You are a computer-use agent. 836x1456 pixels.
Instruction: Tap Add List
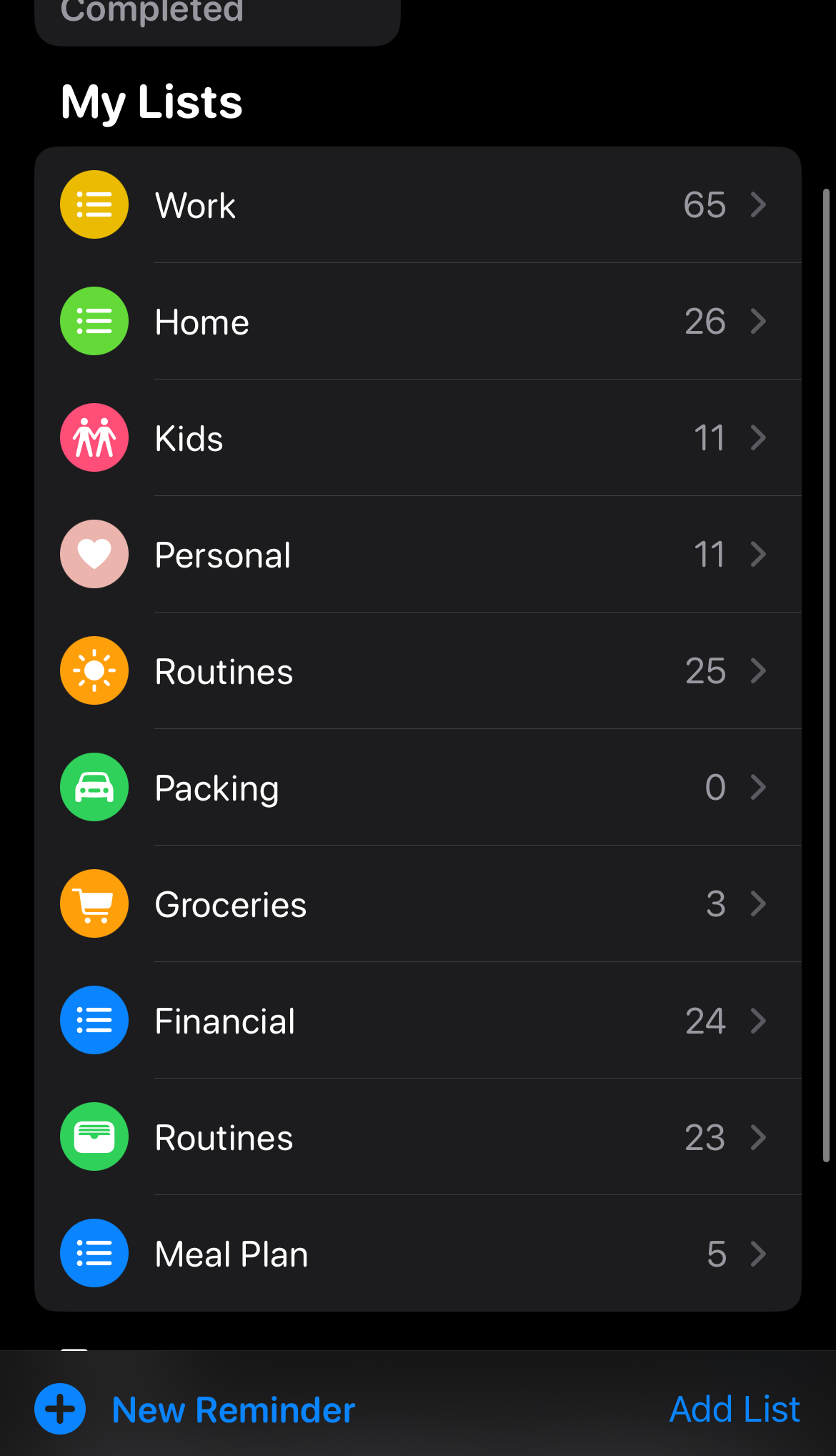coord(734,1410)
